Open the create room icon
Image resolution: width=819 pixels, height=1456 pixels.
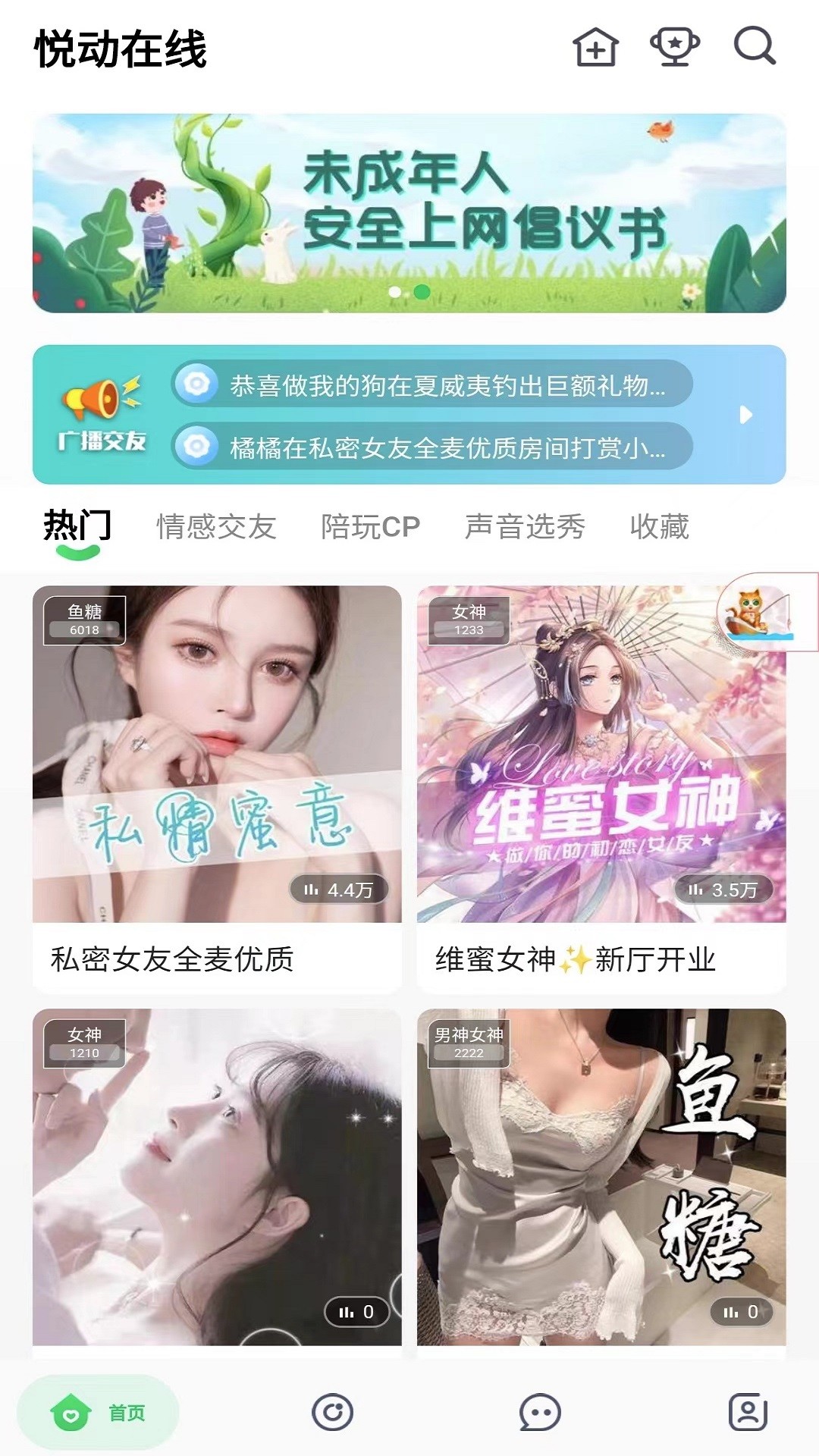point(595,49)
